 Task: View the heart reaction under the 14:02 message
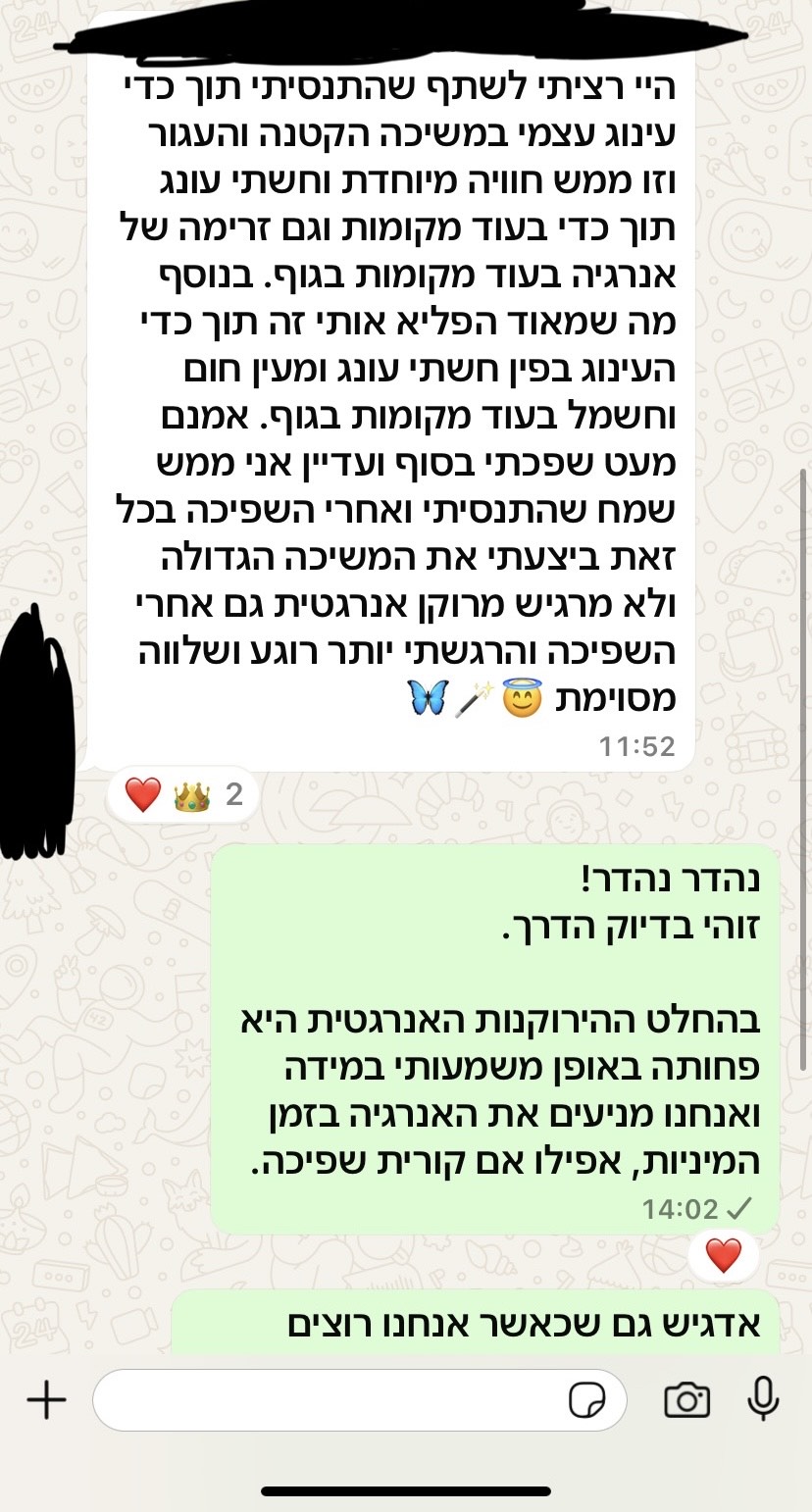click(x=724, y=1256)
